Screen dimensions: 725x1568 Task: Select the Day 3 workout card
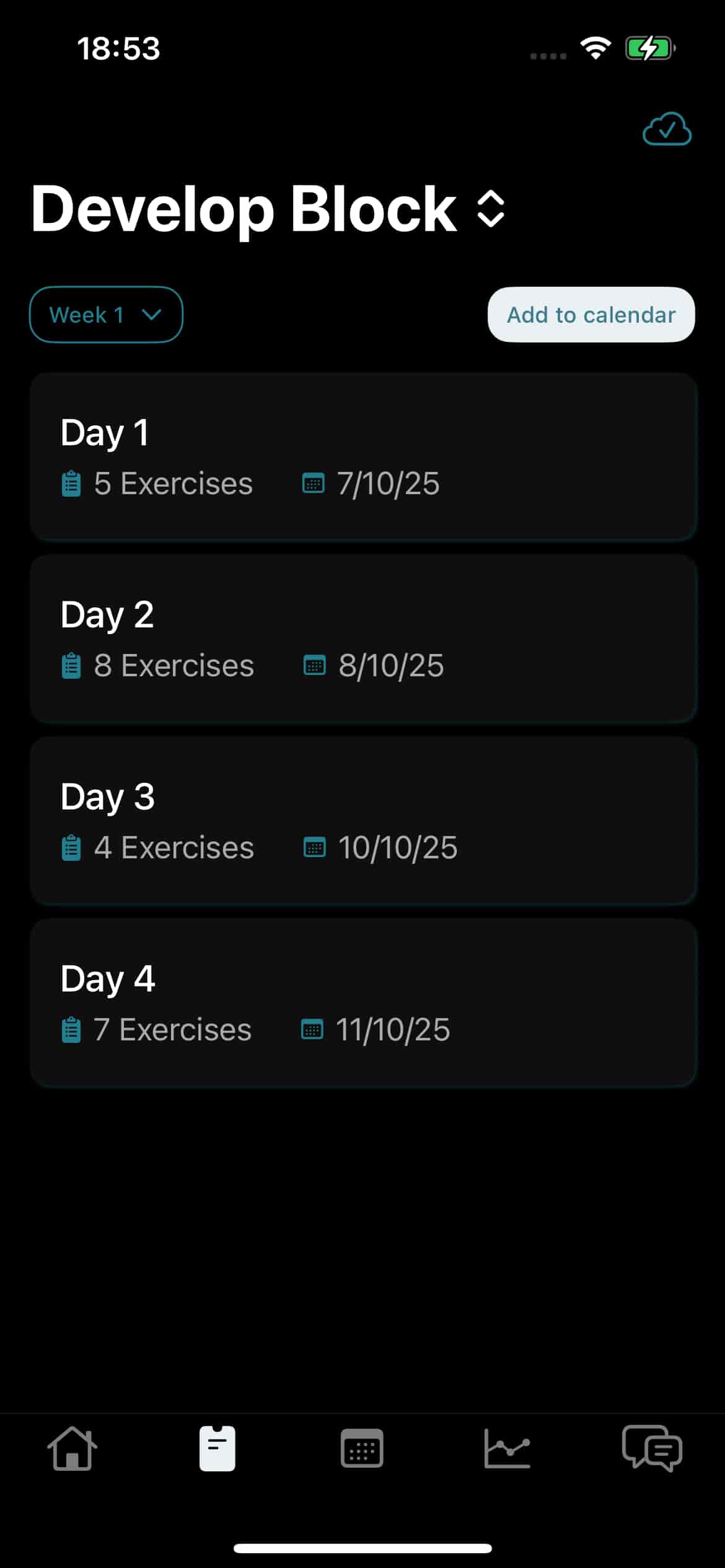(x=363, y=821)
